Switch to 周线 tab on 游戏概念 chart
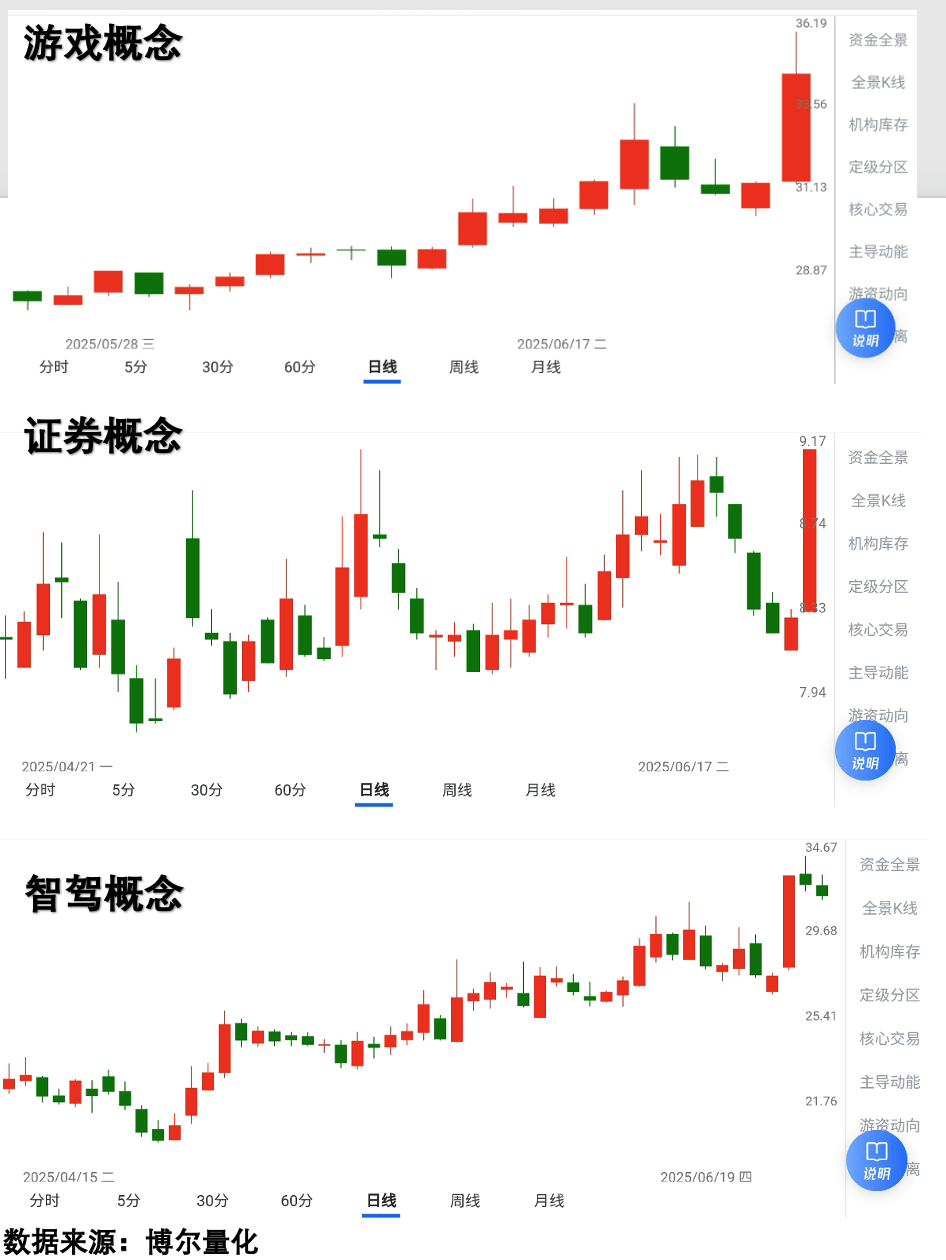The height and width of the screenshot is (1260, 946). [x=463, y=367]
